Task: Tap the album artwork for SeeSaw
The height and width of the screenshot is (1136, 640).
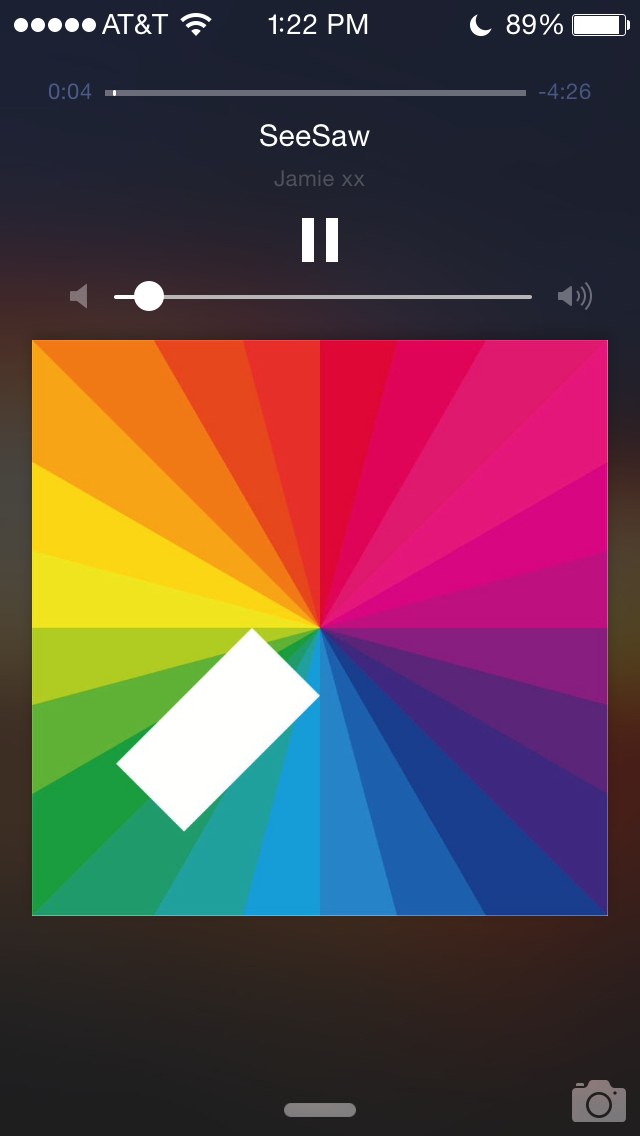Action: (320, 627)
